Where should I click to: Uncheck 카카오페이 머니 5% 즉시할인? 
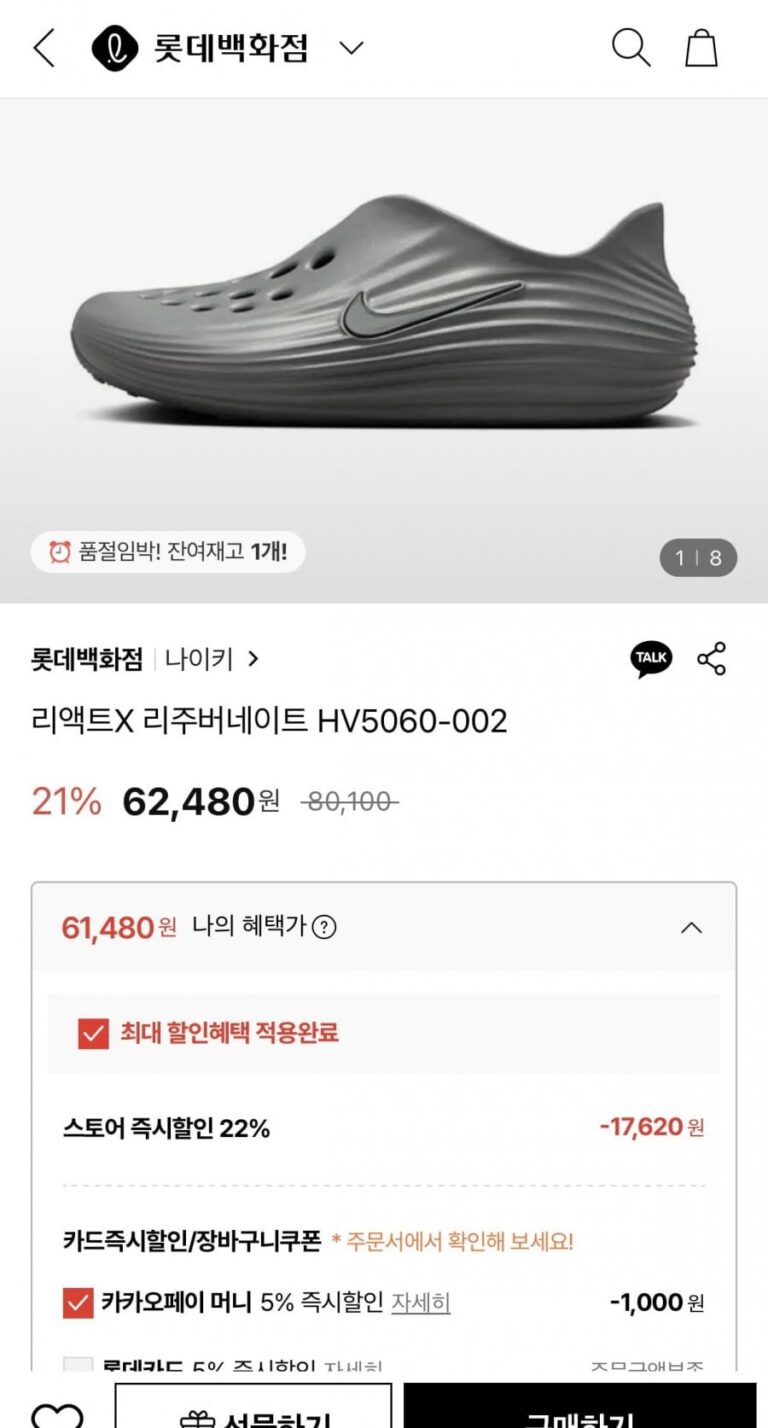(78, 1303)
